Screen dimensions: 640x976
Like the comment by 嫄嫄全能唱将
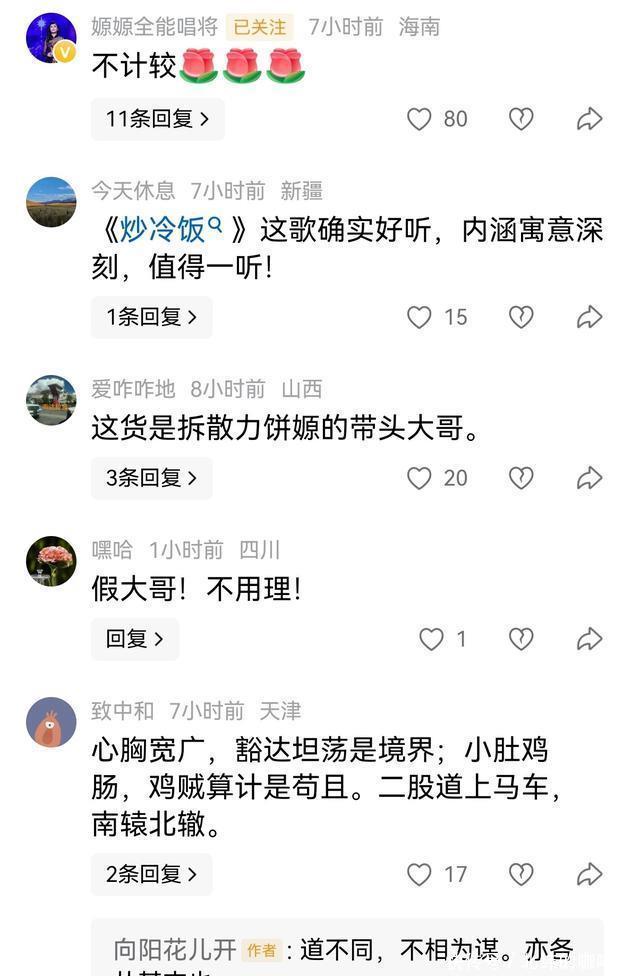click(420, 119)
